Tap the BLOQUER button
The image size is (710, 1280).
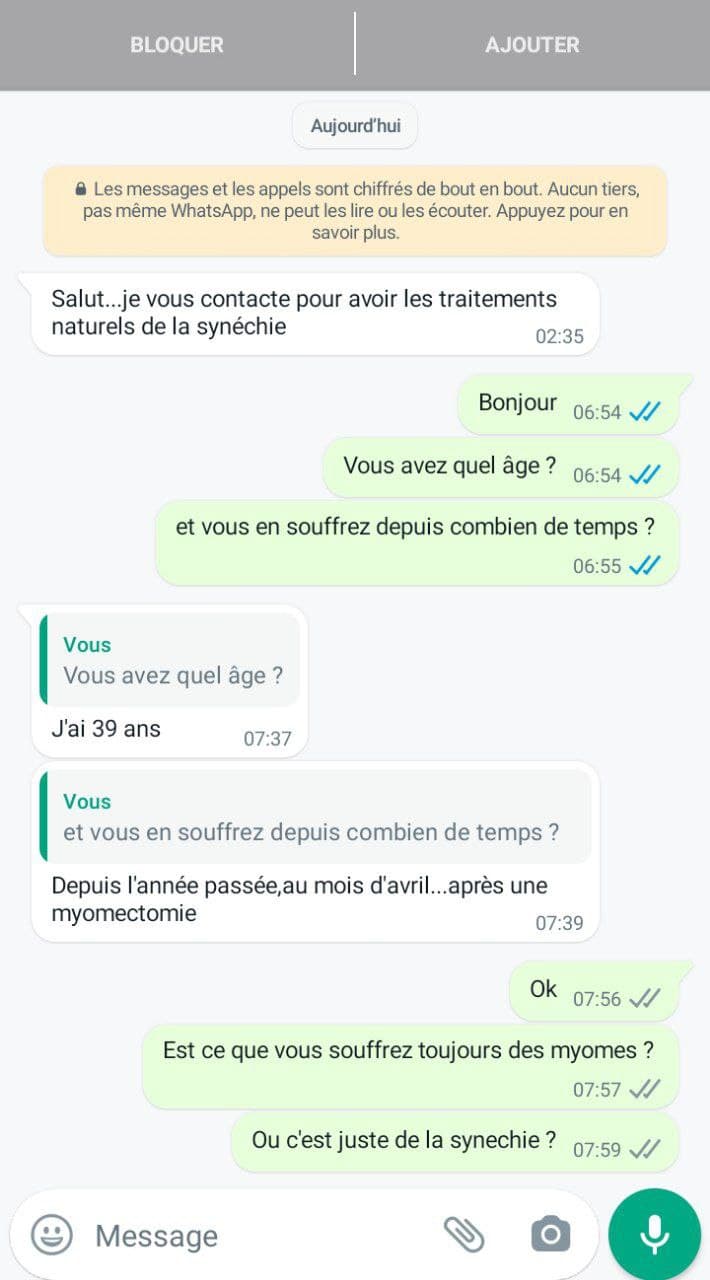(x=177, y=45)
